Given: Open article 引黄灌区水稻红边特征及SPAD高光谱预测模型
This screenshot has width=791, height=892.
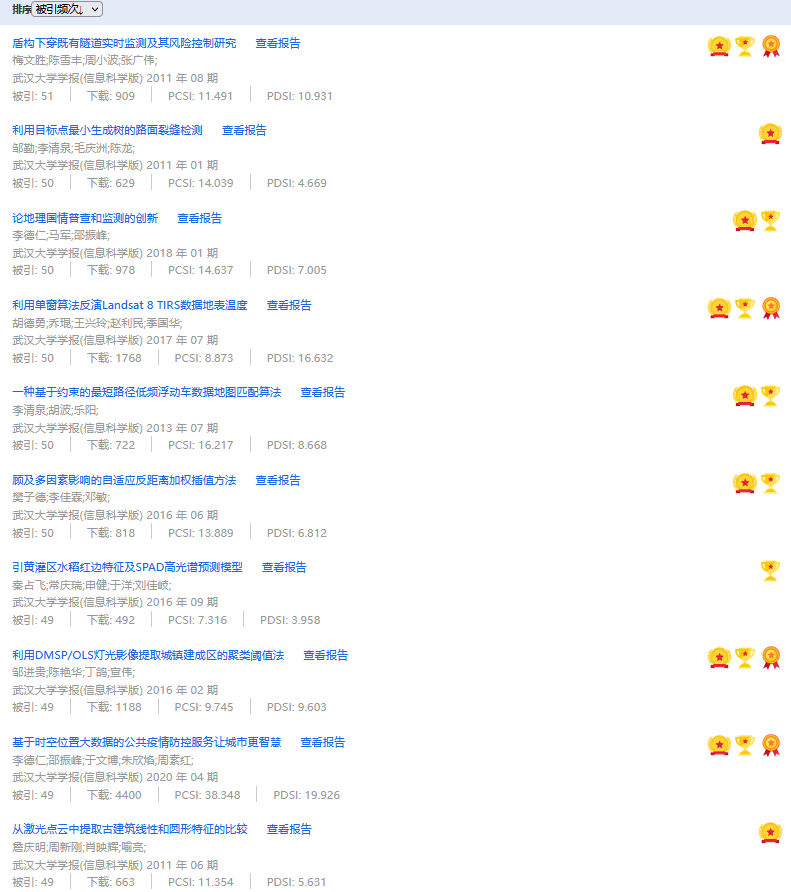Looking at the screenshot, I should [127, 567].
